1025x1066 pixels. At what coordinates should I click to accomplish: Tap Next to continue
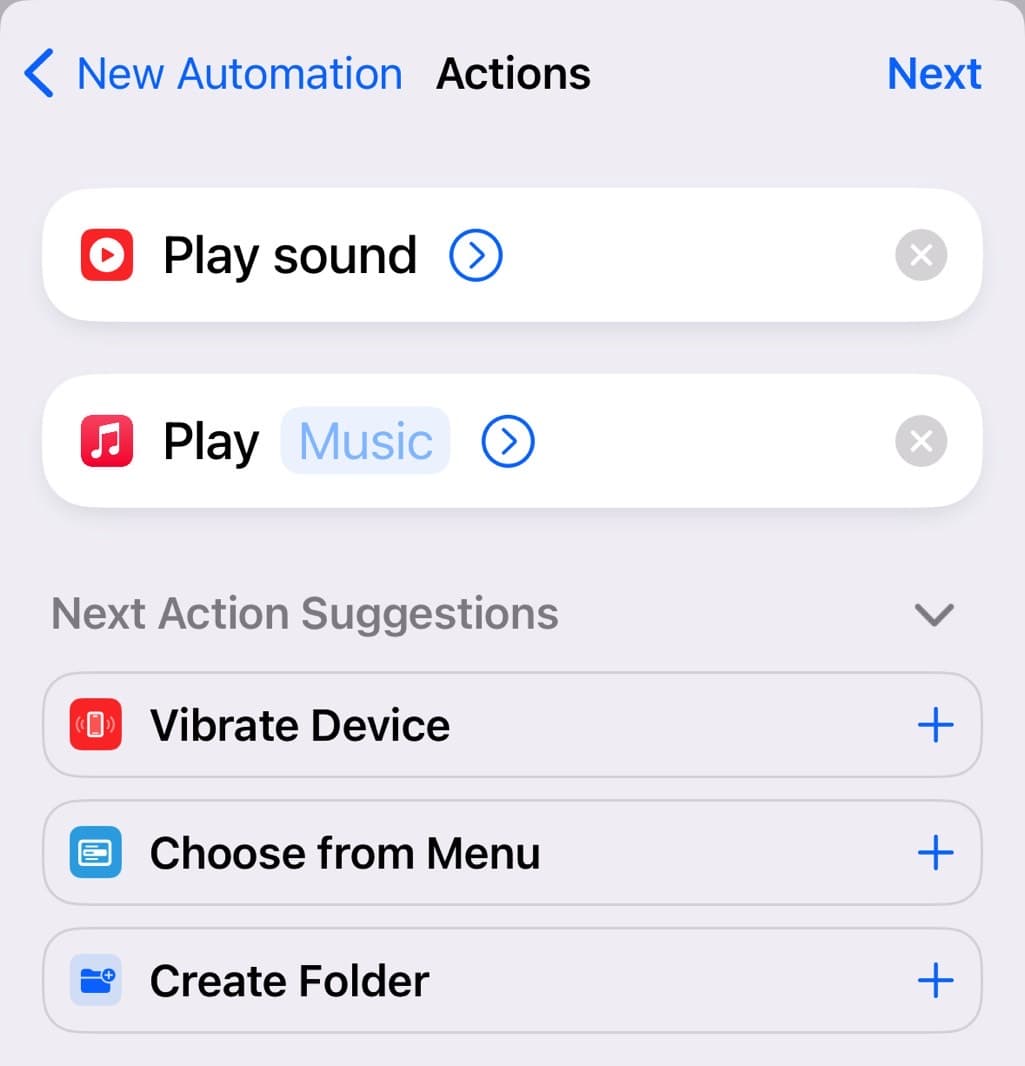click(934, 74)
